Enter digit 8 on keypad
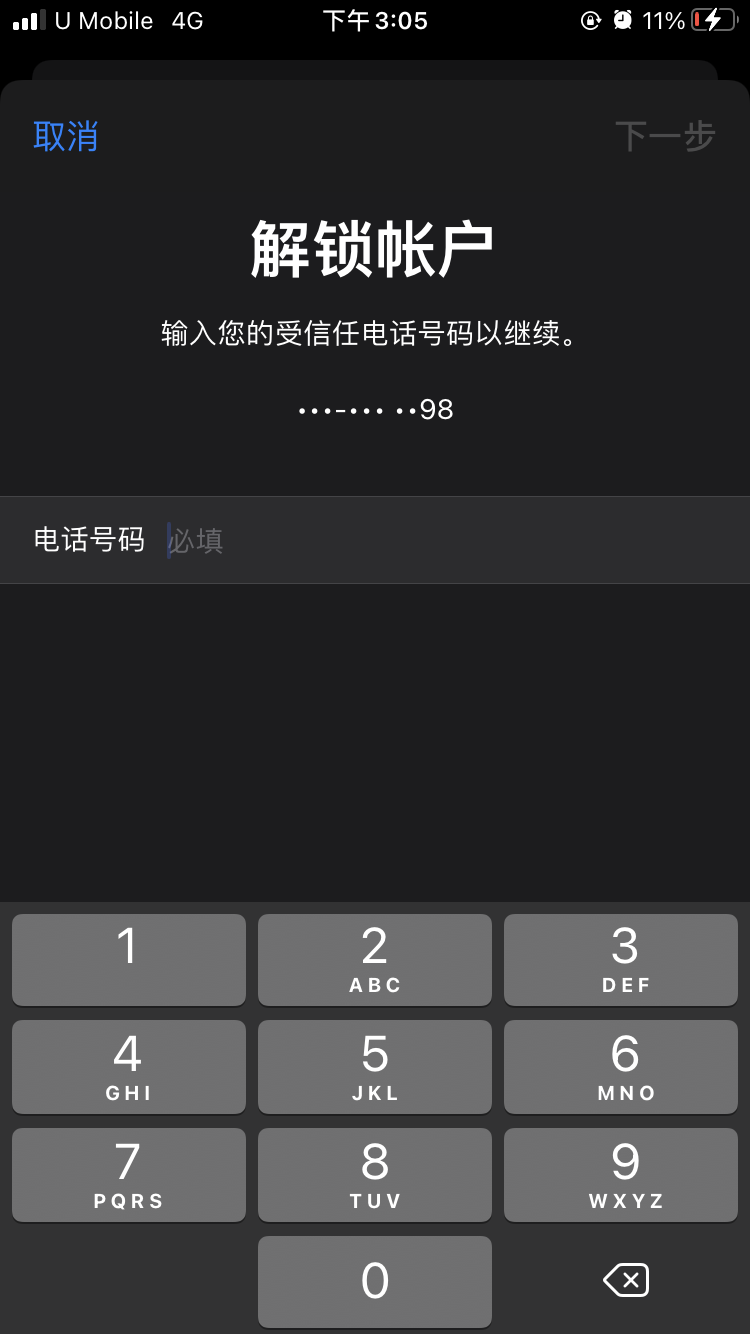 (x=375, y=1174)
